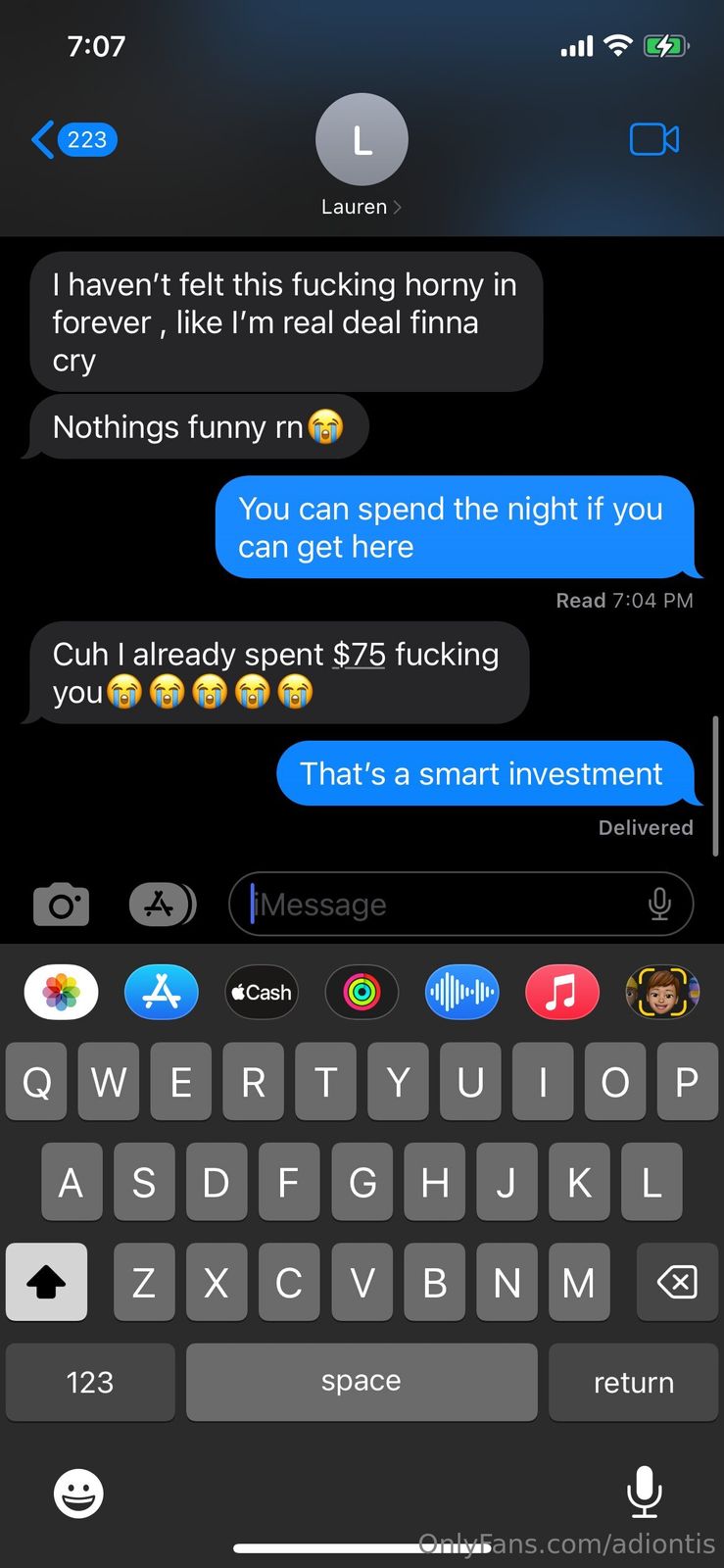This screenshot has height=1568, width=724.
Task: Focus the iMessage text field
Action: coord(441,905)
